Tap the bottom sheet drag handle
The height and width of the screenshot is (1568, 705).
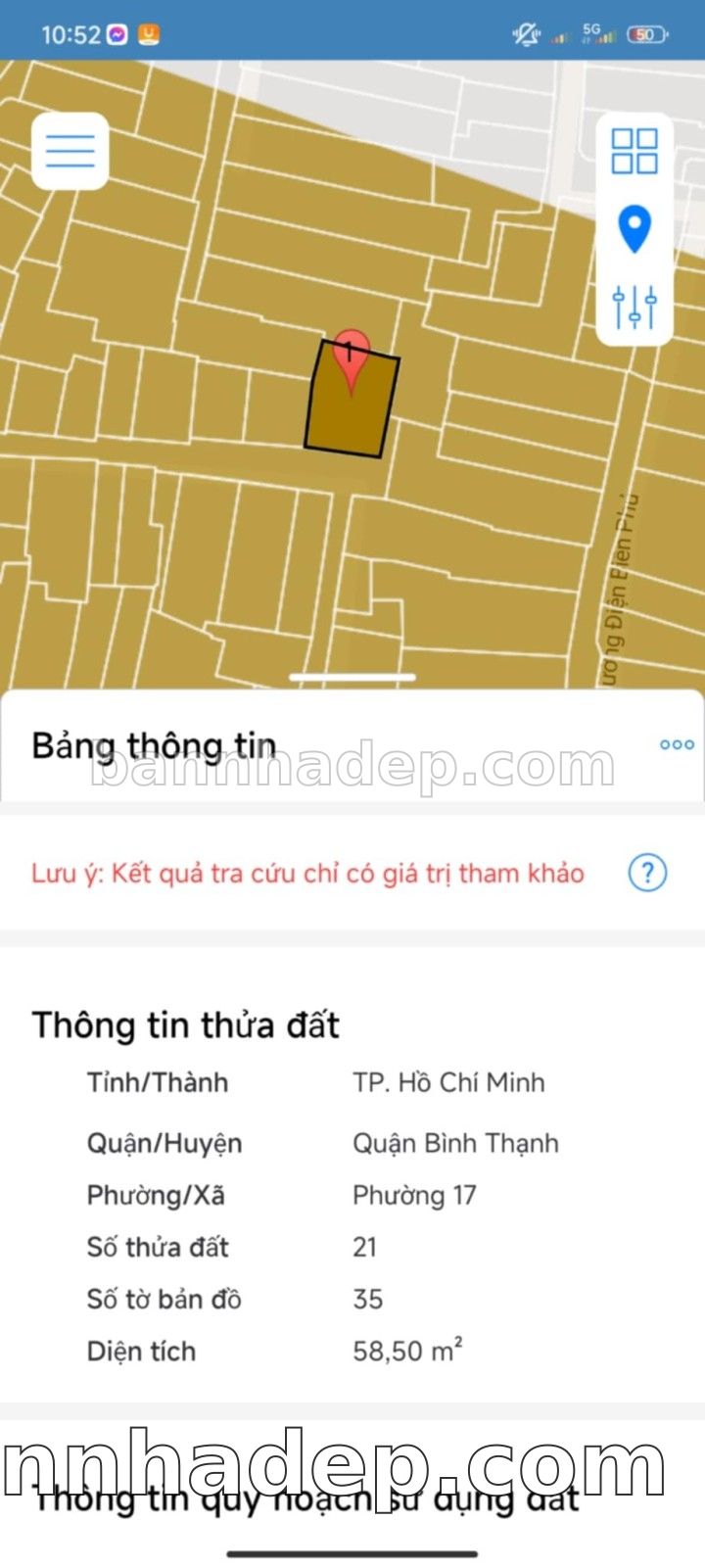(x=352, y=677)
